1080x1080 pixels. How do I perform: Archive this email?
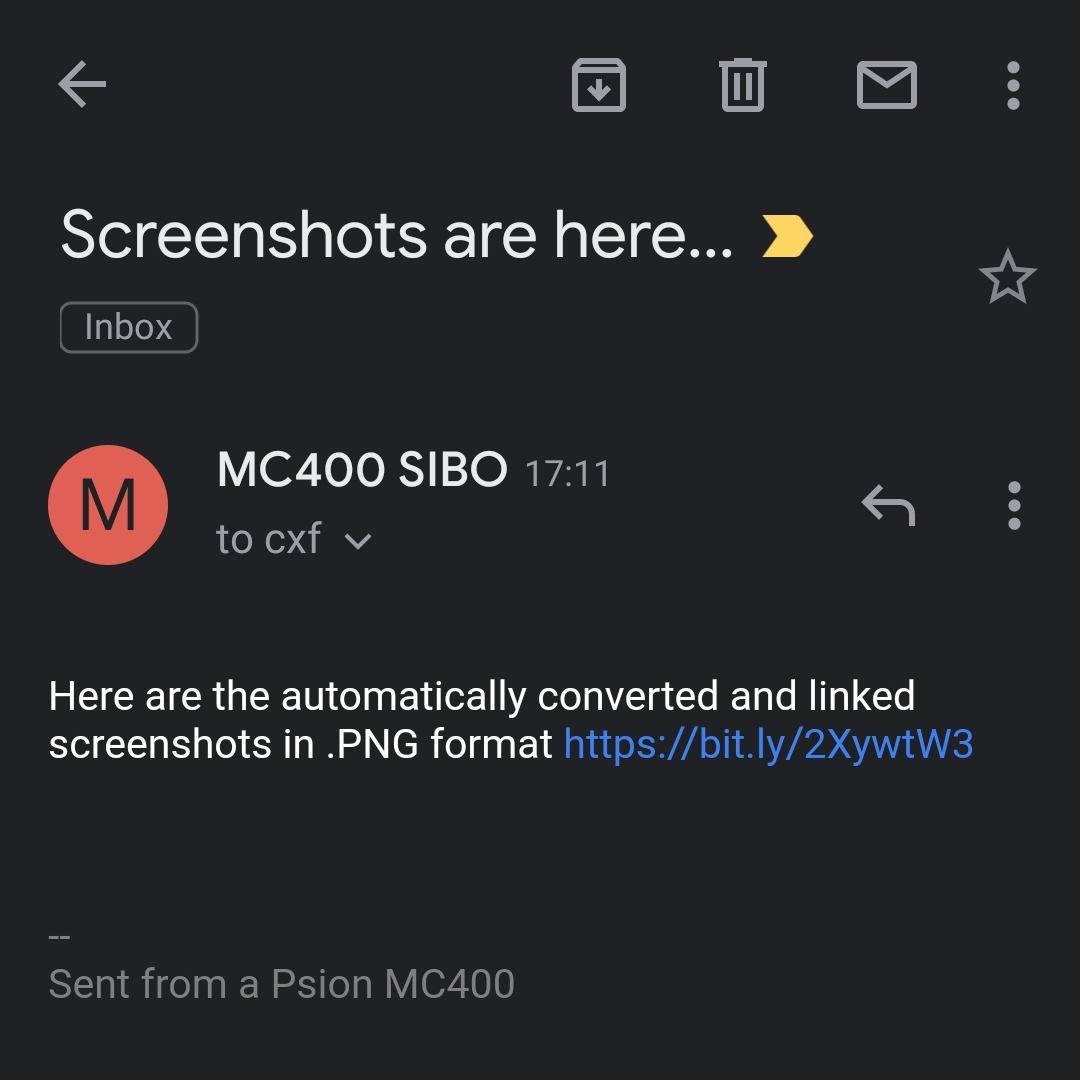[x=598, y=85]
